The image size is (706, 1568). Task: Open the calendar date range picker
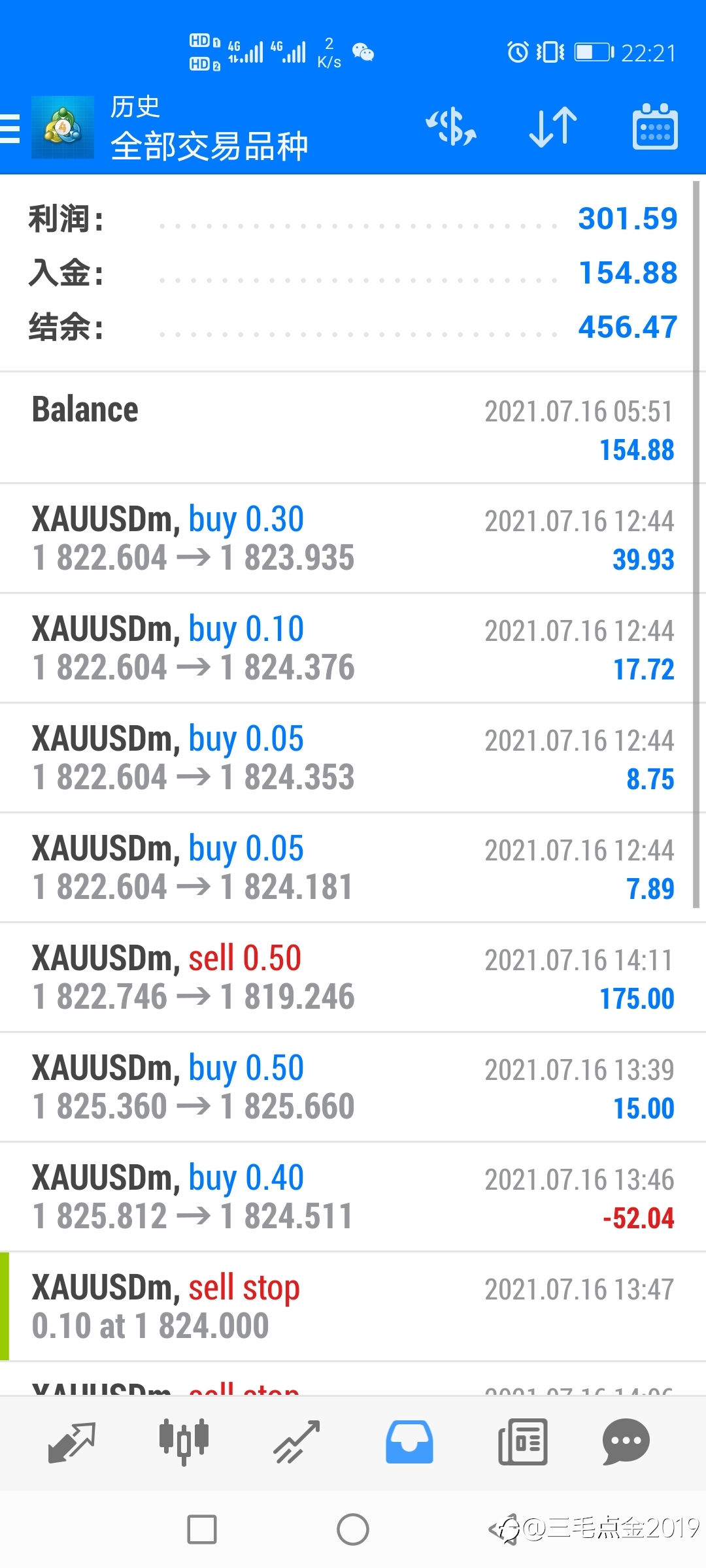(655, 127)
